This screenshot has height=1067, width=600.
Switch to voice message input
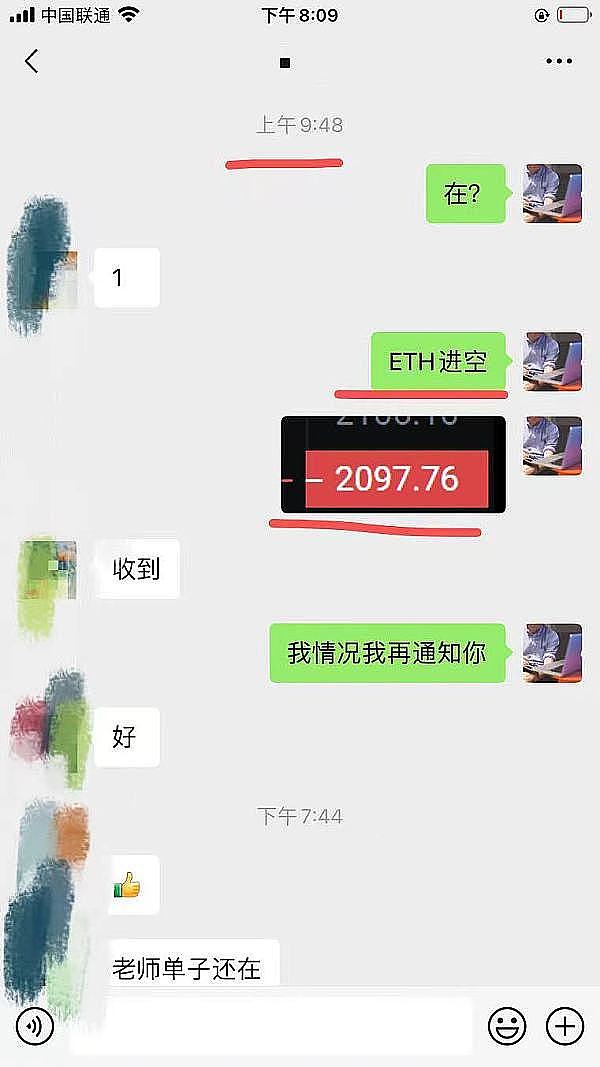tap(35, 1026)
